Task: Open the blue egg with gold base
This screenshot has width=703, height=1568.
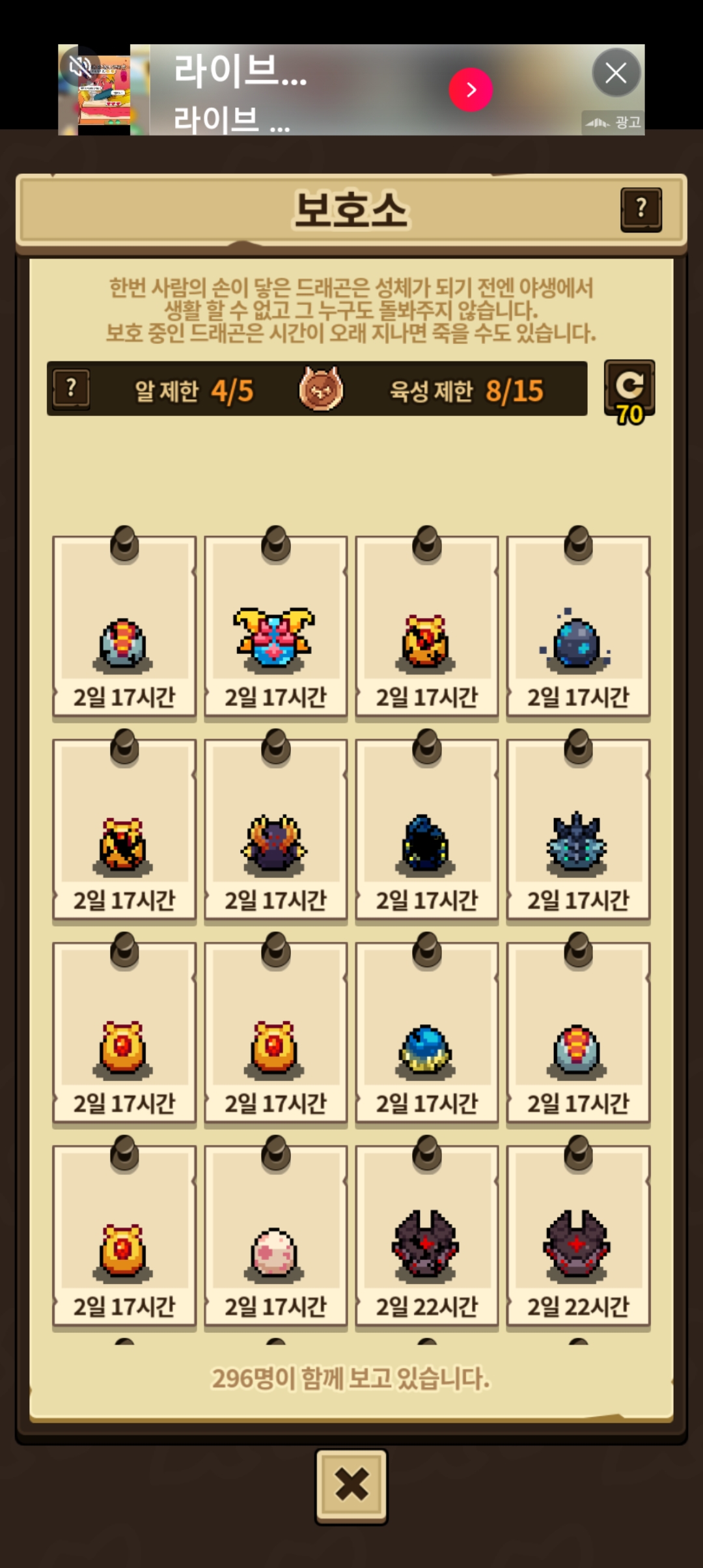Action: (426, 1034)
